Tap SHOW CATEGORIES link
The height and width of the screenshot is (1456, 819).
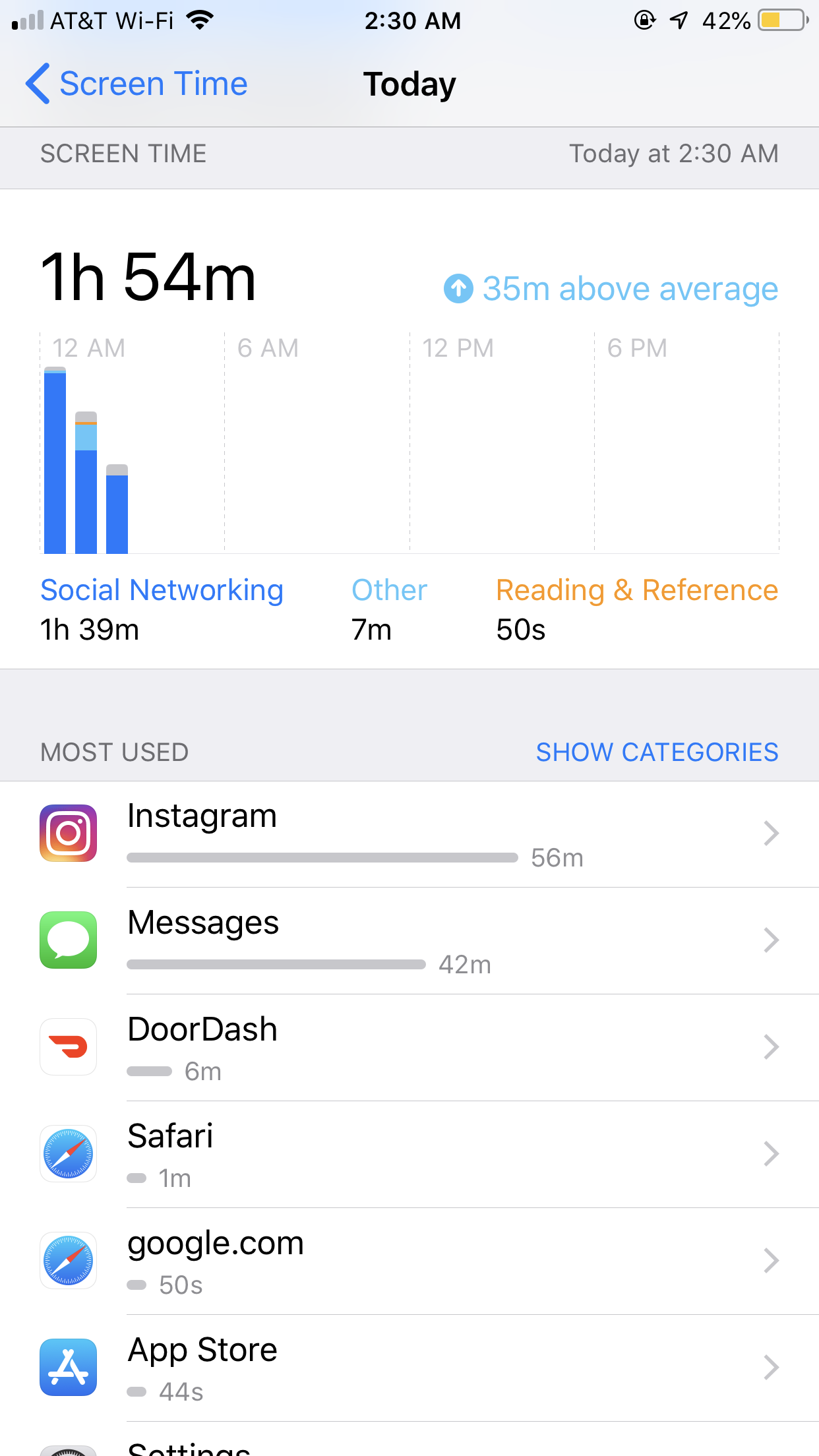[657, 752]
